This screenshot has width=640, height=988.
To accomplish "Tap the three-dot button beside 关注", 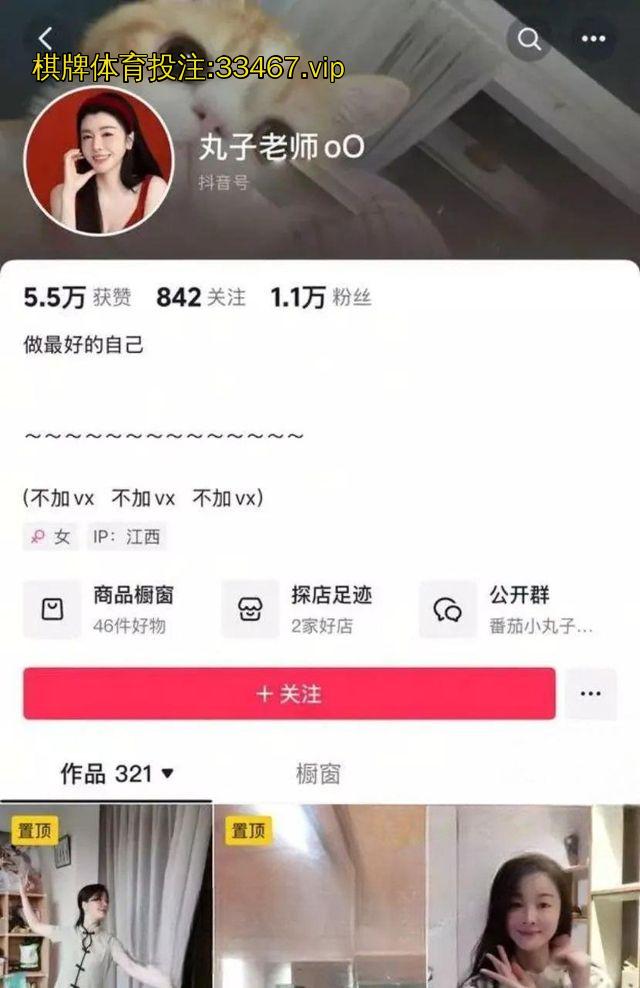I will (591, 693).
